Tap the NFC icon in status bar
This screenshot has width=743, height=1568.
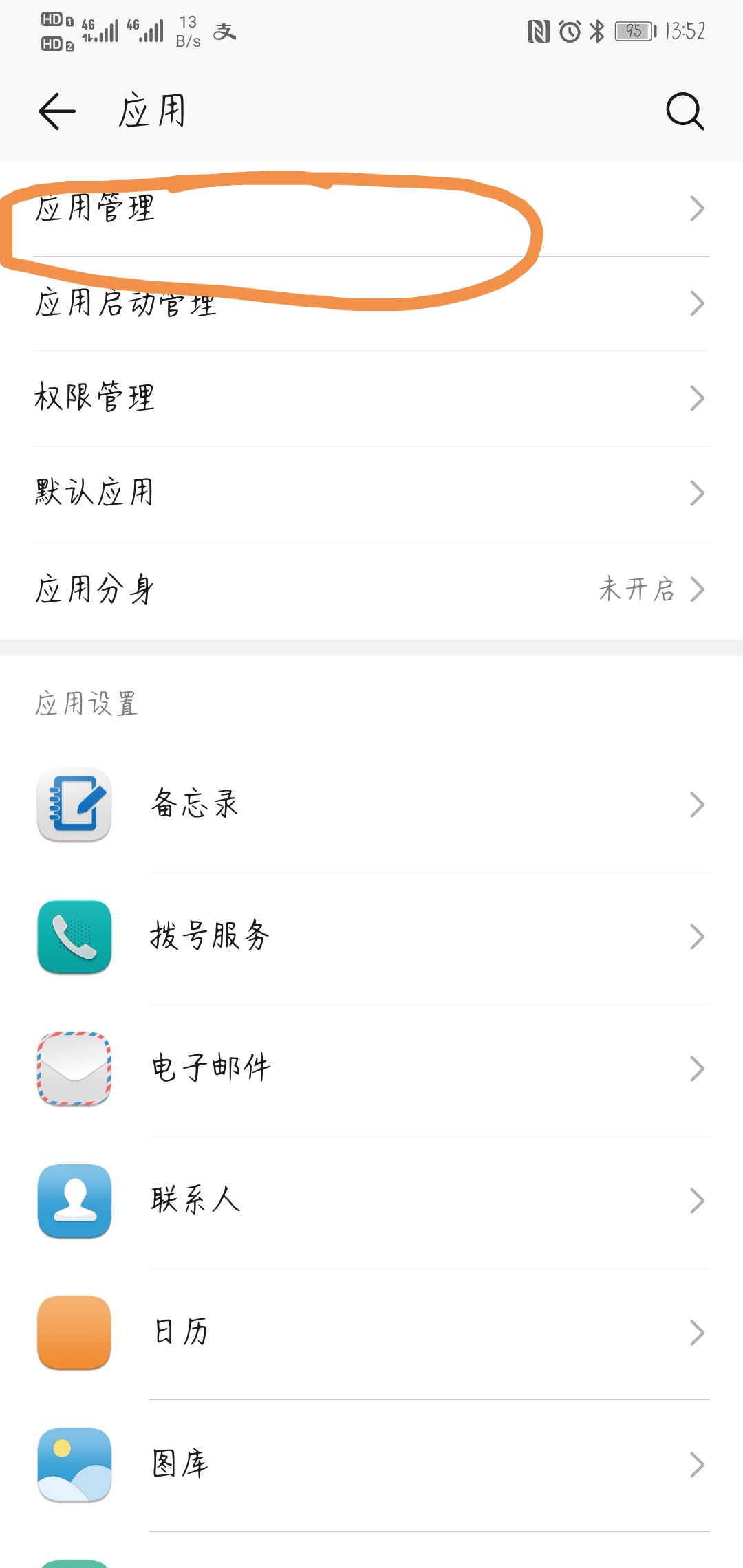coord(540,31)
